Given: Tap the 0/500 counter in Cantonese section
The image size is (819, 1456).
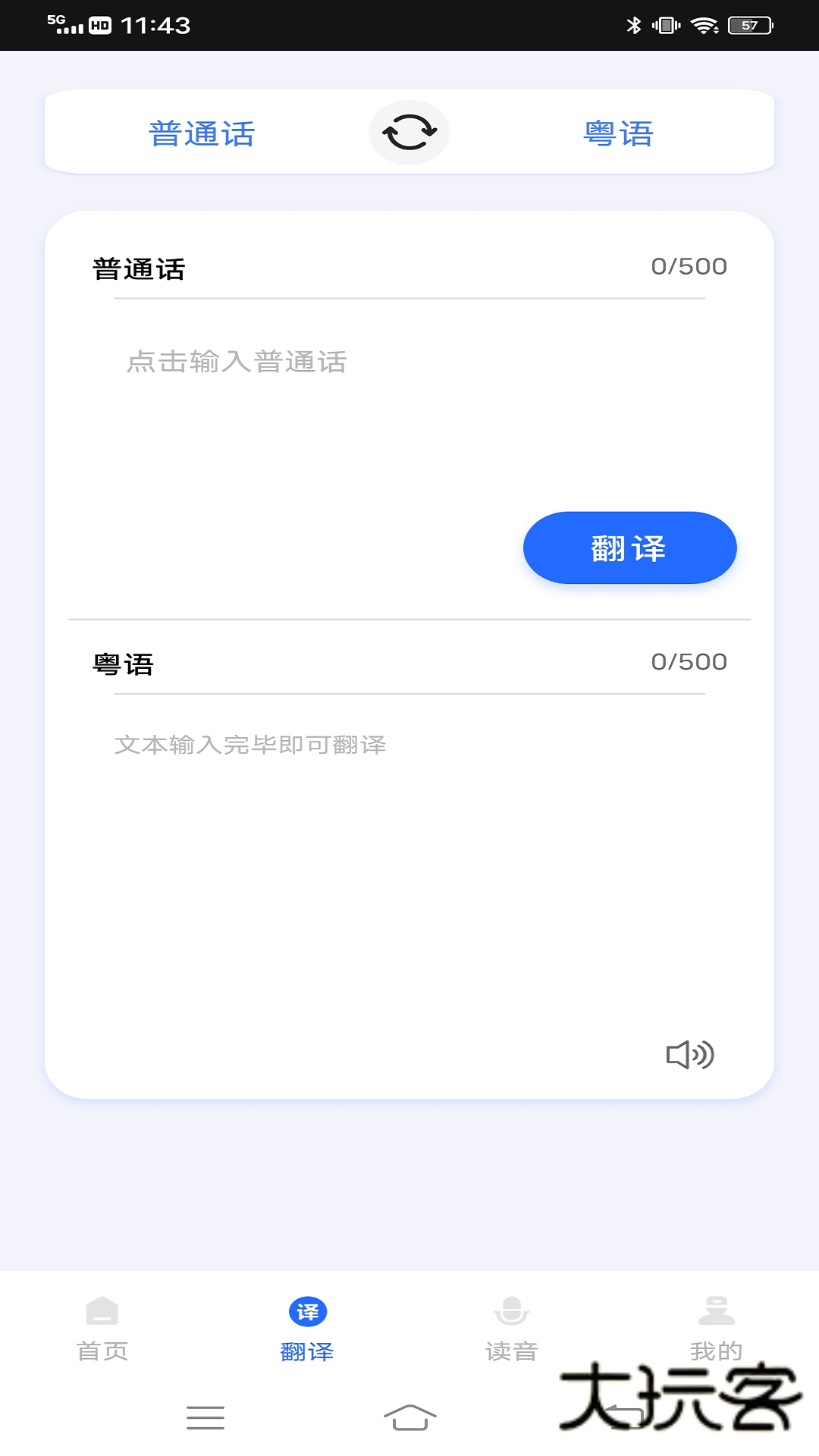Looking at the screenshot, I should [689, 661].
